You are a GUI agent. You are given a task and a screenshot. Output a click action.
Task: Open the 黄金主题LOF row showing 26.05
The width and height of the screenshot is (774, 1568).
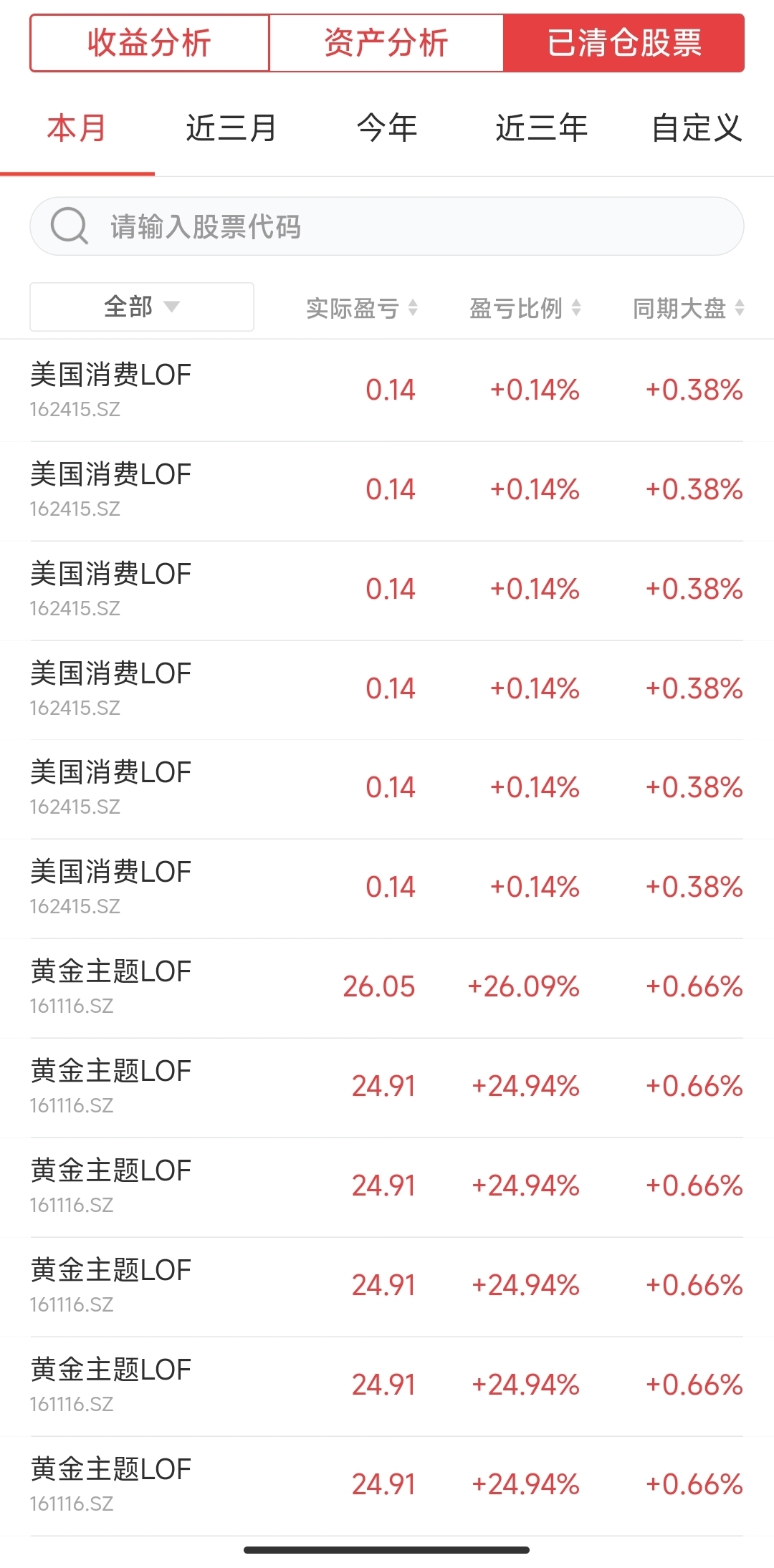tap(387, 988)
